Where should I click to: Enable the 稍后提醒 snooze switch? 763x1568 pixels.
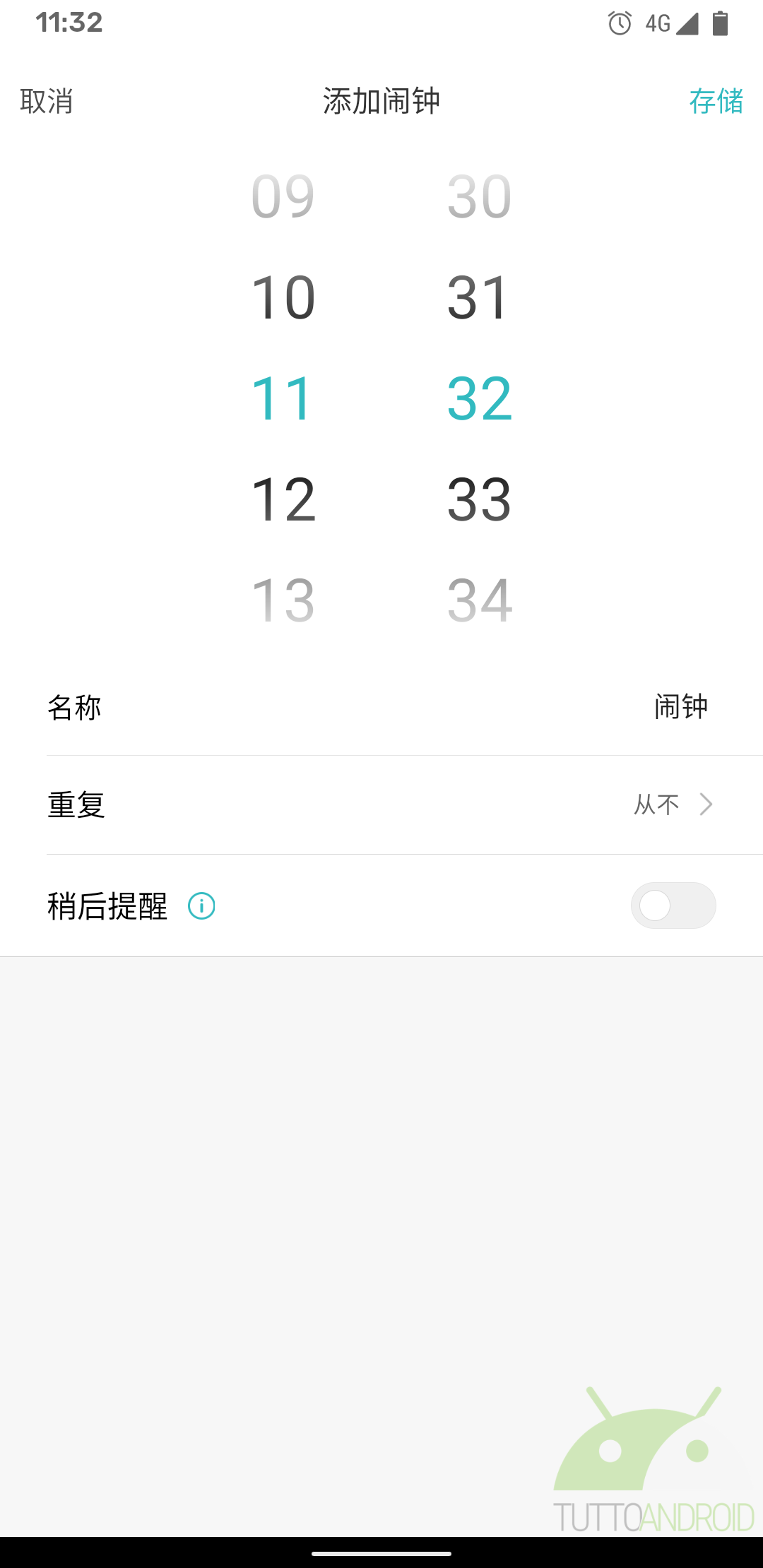click(673, 905)
